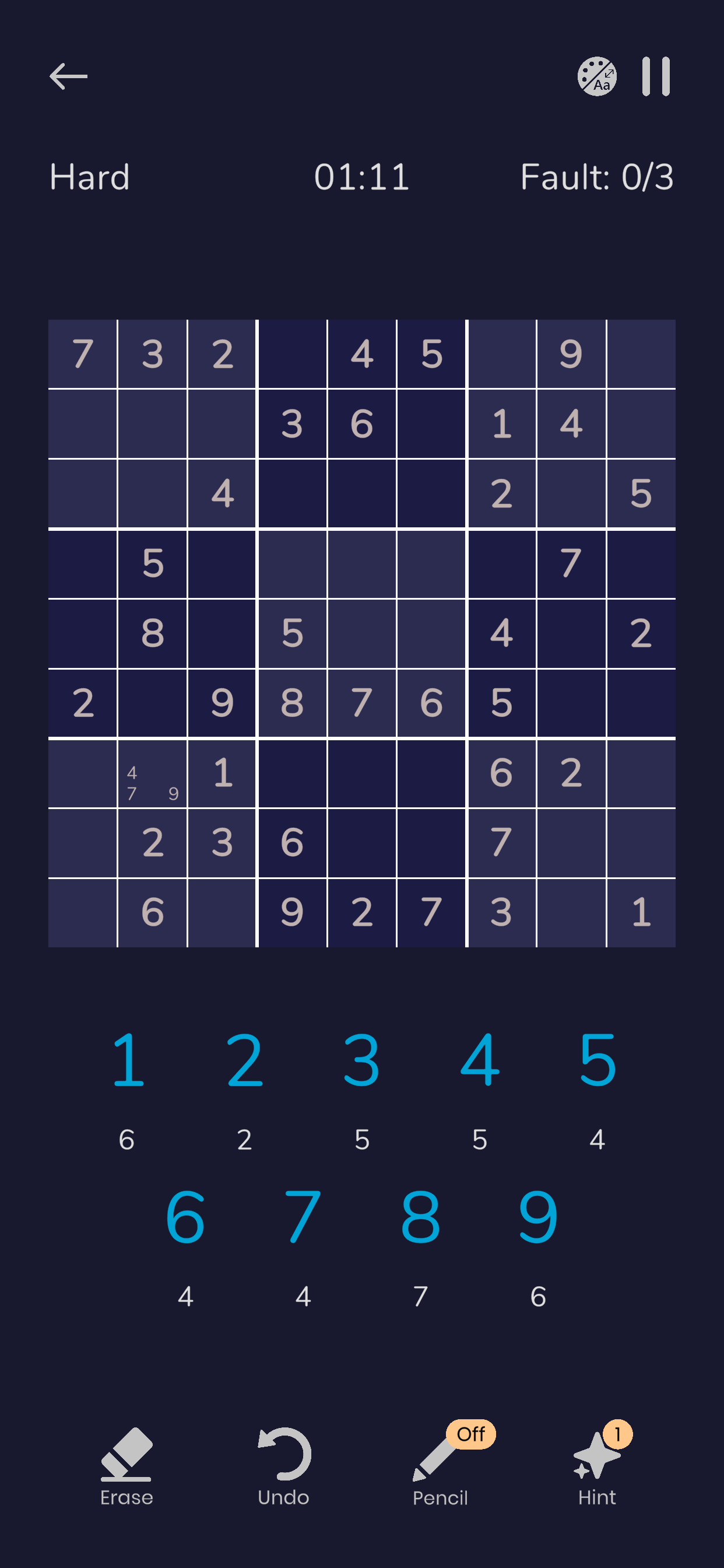Select number 2 on the number pad
The image size is (724, 1568).
pyautogui.click(x=245, y=1060)
